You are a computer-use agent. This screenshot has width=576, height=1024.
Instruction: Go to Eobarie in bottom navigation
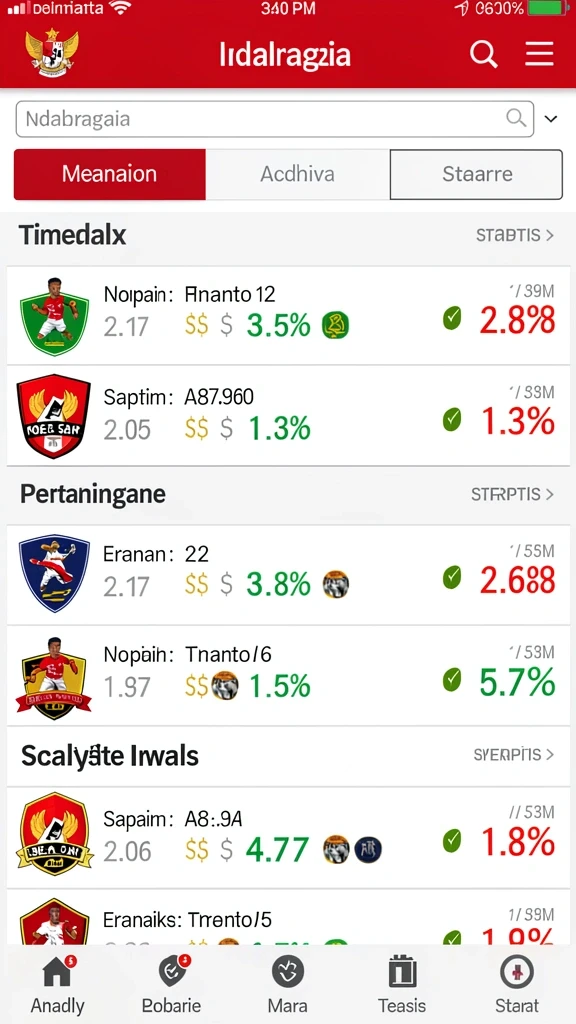click(x=172, y=985)
